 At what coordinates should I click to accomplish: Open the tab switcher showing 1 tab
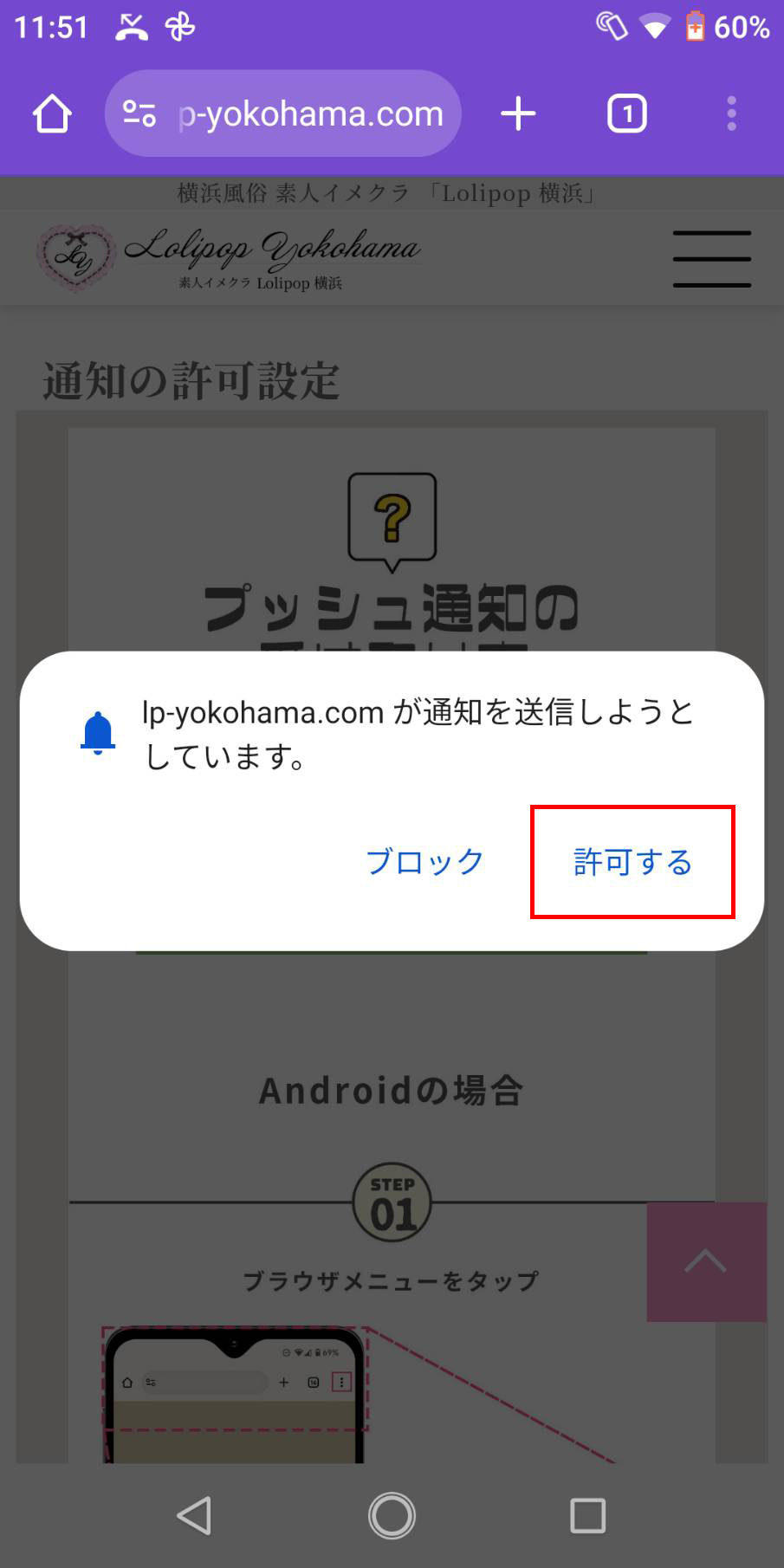tap(626, 113)
